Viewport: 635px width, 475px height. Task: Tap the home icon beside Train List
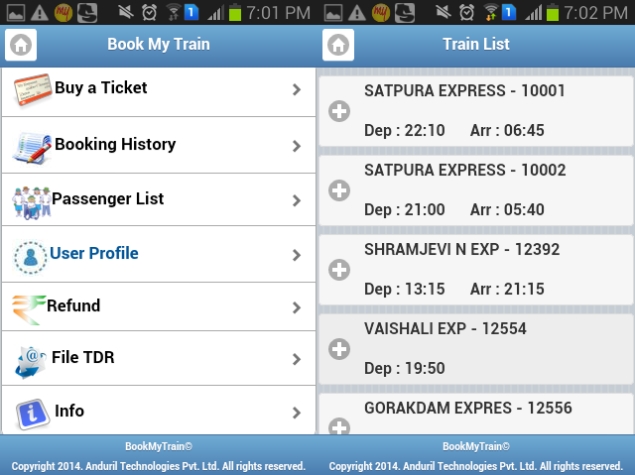338,45
